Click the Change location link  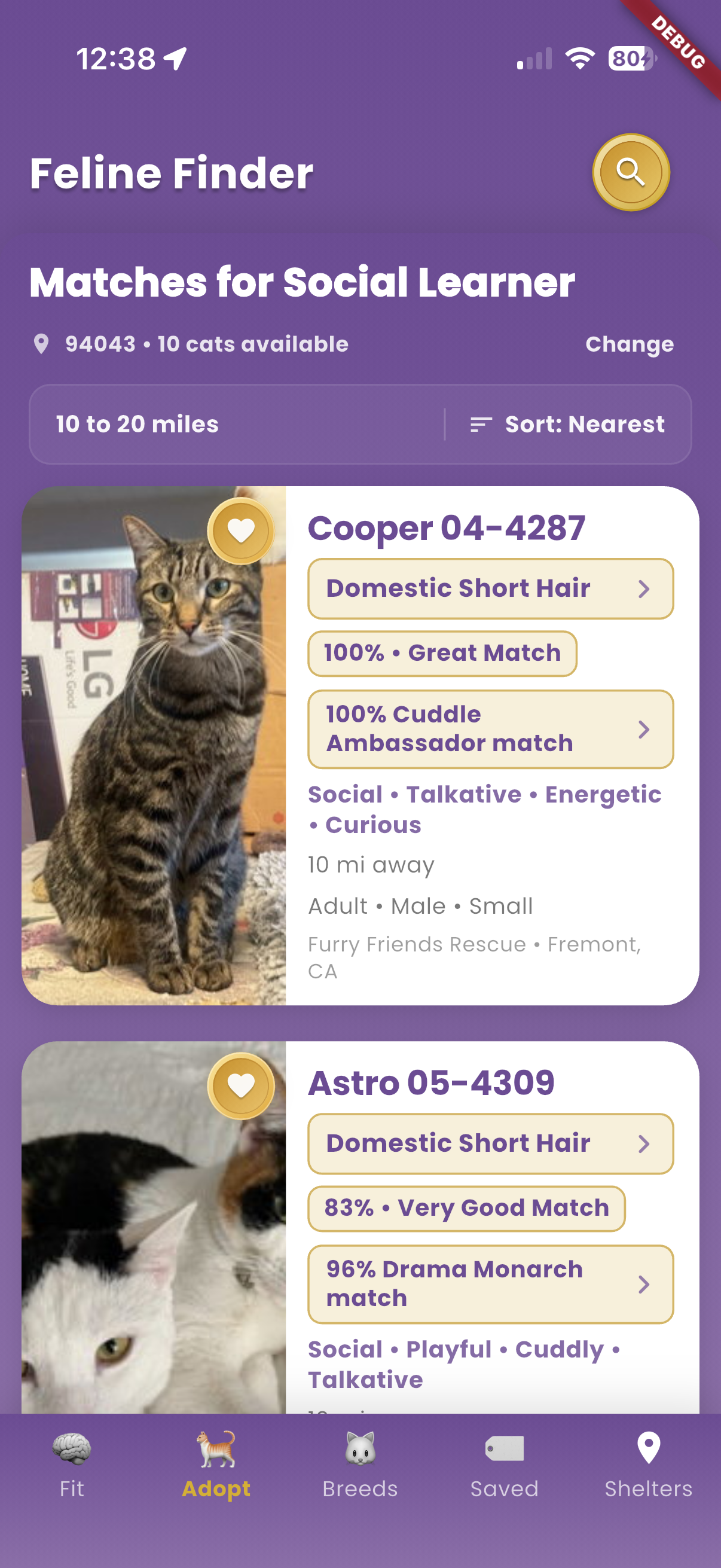coord(630,343)
